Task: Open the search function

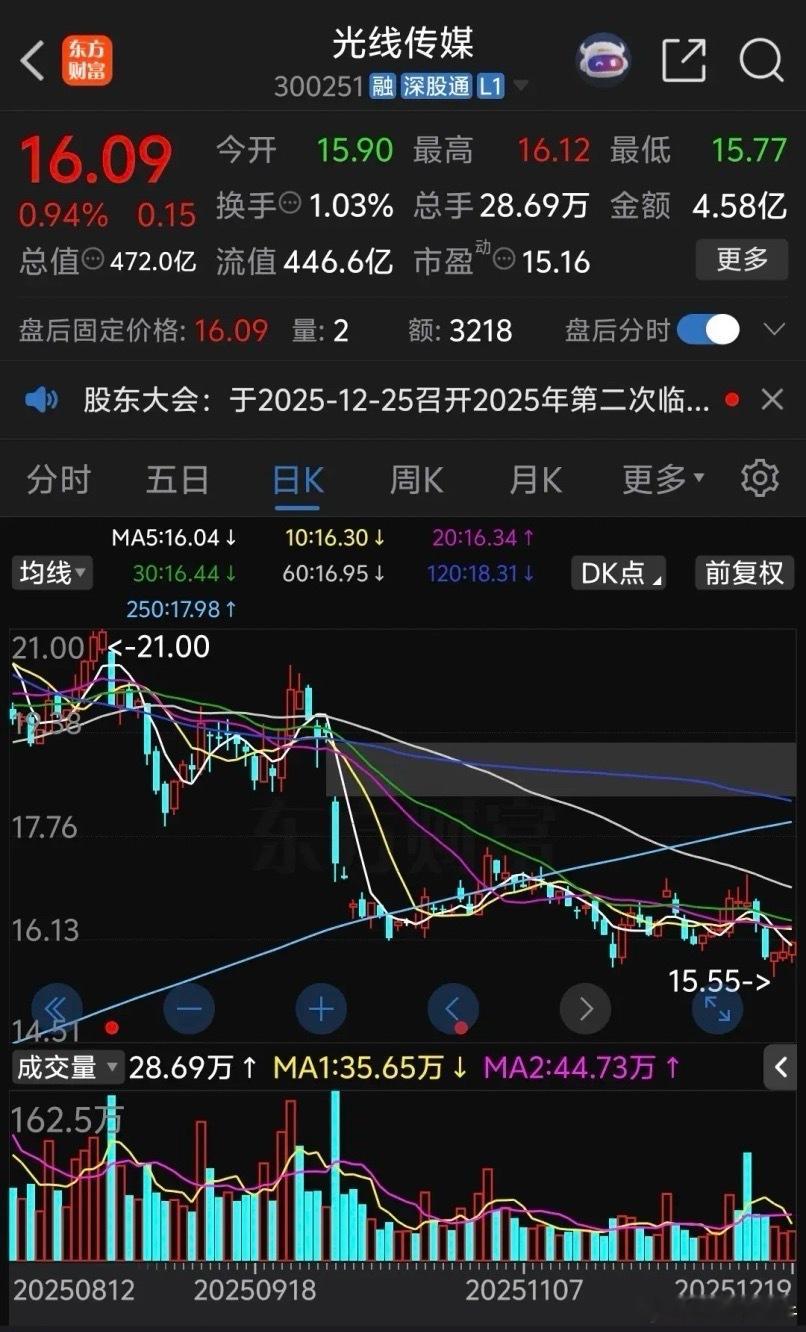Action: pyautogui.click(x=762, y=60)
